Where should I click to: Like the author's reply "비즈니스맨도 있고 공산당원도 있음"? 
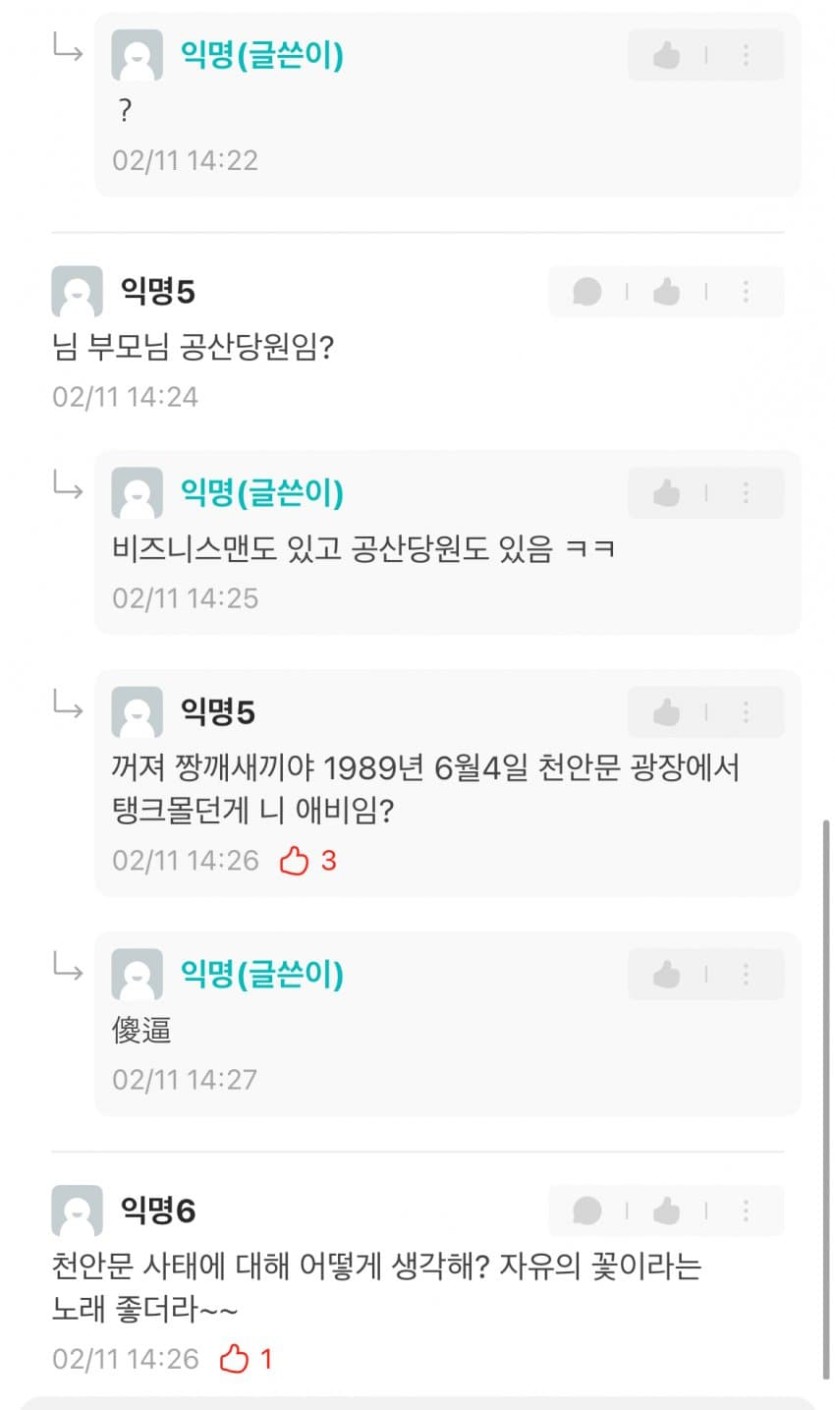pyautogui.click(x=666, y=493)
